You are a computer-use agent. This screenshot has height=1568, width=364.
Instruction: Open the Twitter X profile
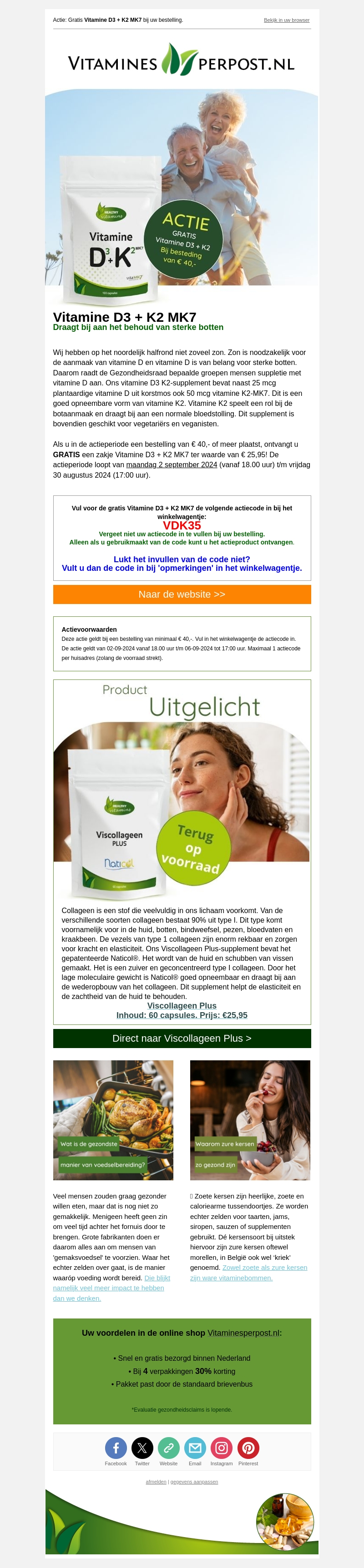[142, 1448]
